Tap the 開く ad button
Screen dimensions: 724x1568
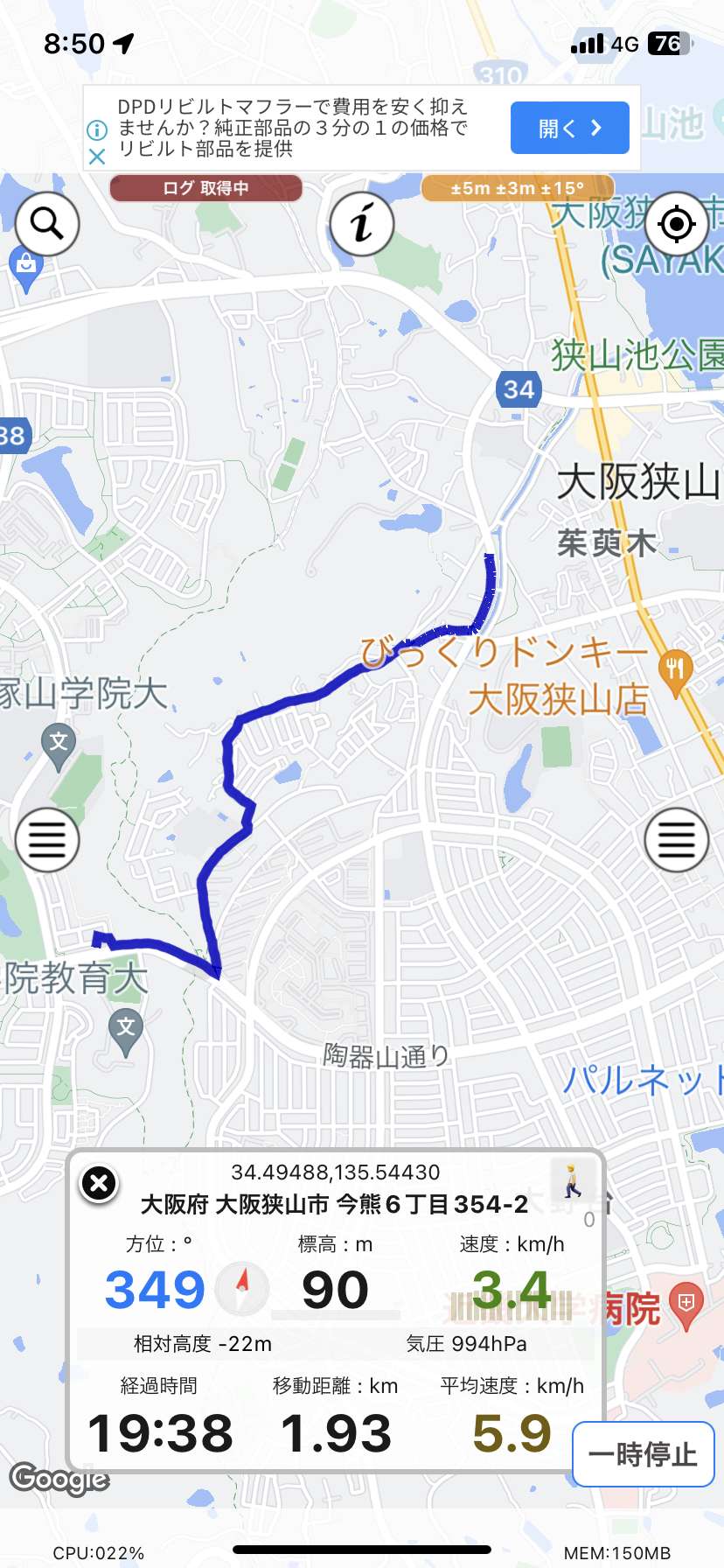(x=570, y=128)
